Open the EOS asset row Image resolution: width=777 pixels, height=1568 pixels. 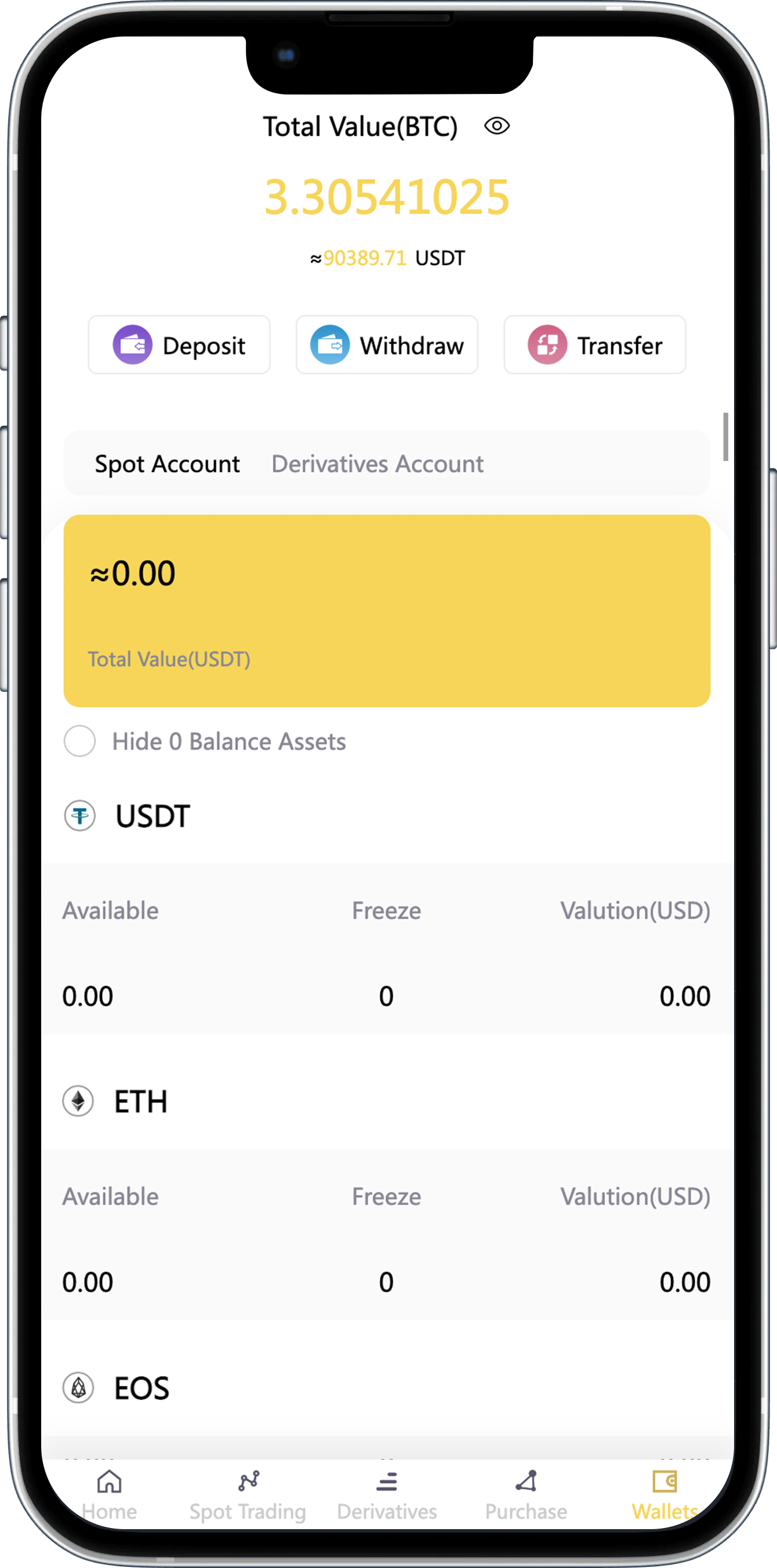click(x=141, y=1388)
